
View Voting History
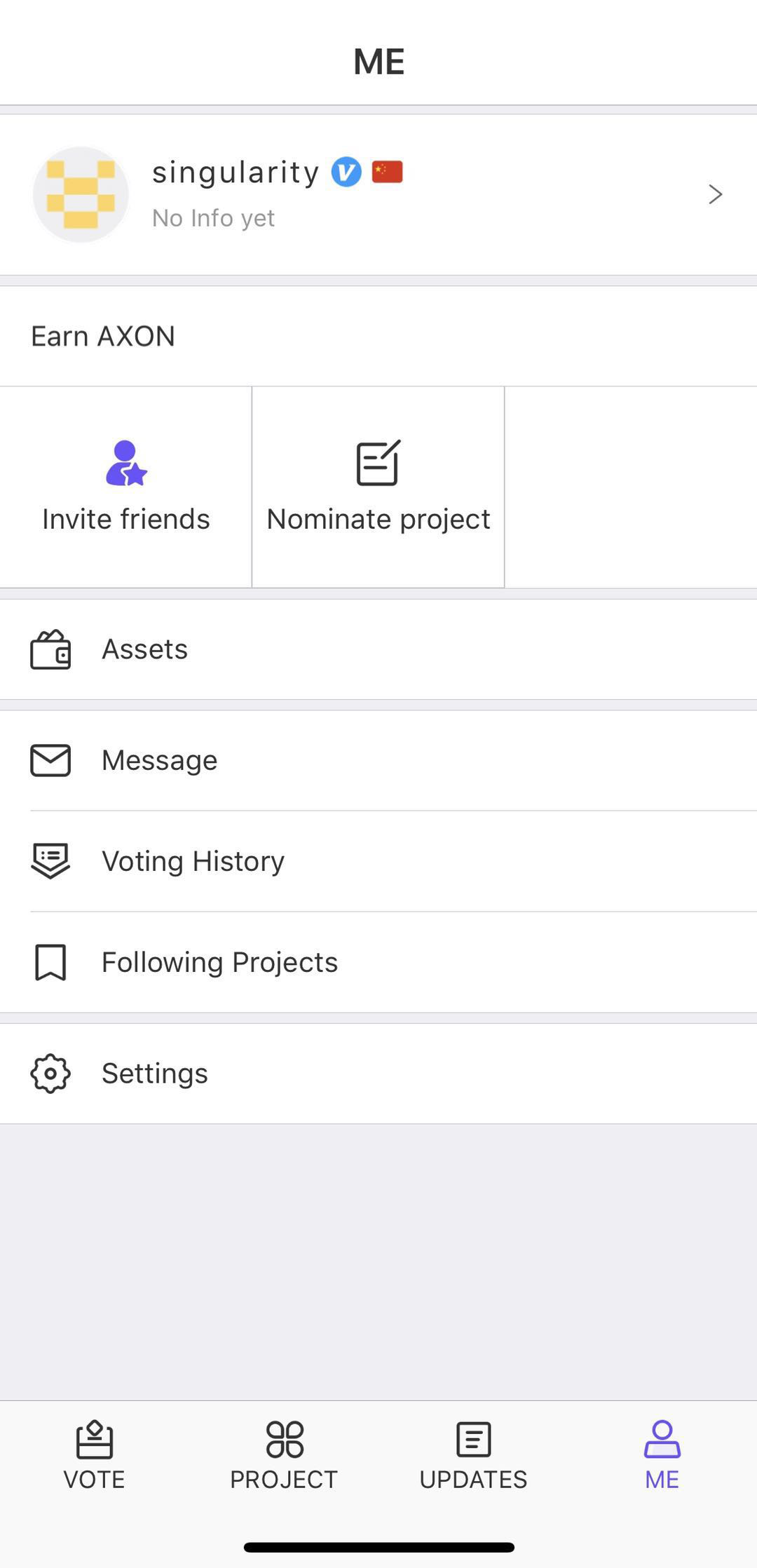point(378,861)
